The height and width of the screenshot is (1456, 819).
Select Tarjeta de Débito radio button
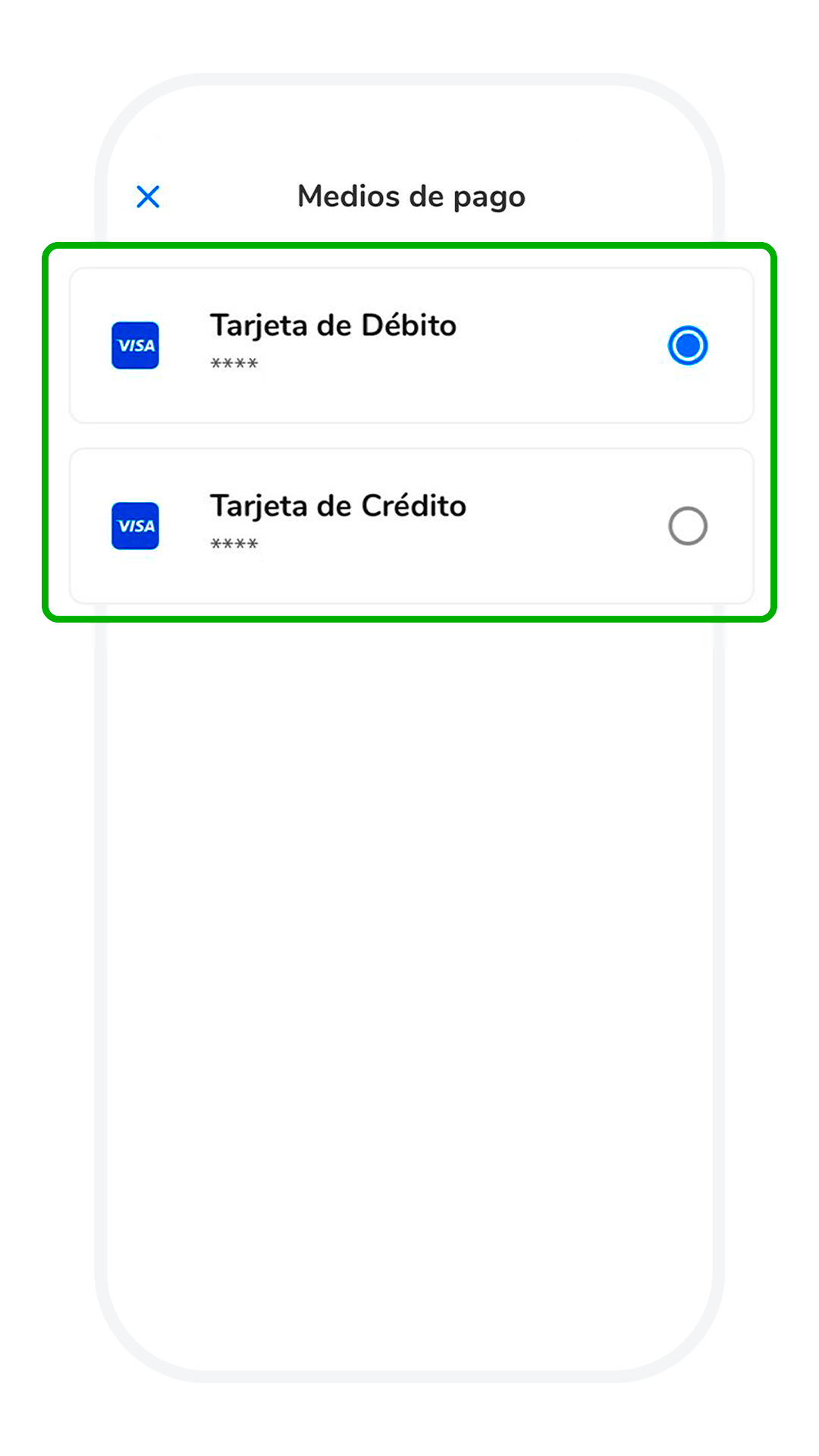[687, 346]
